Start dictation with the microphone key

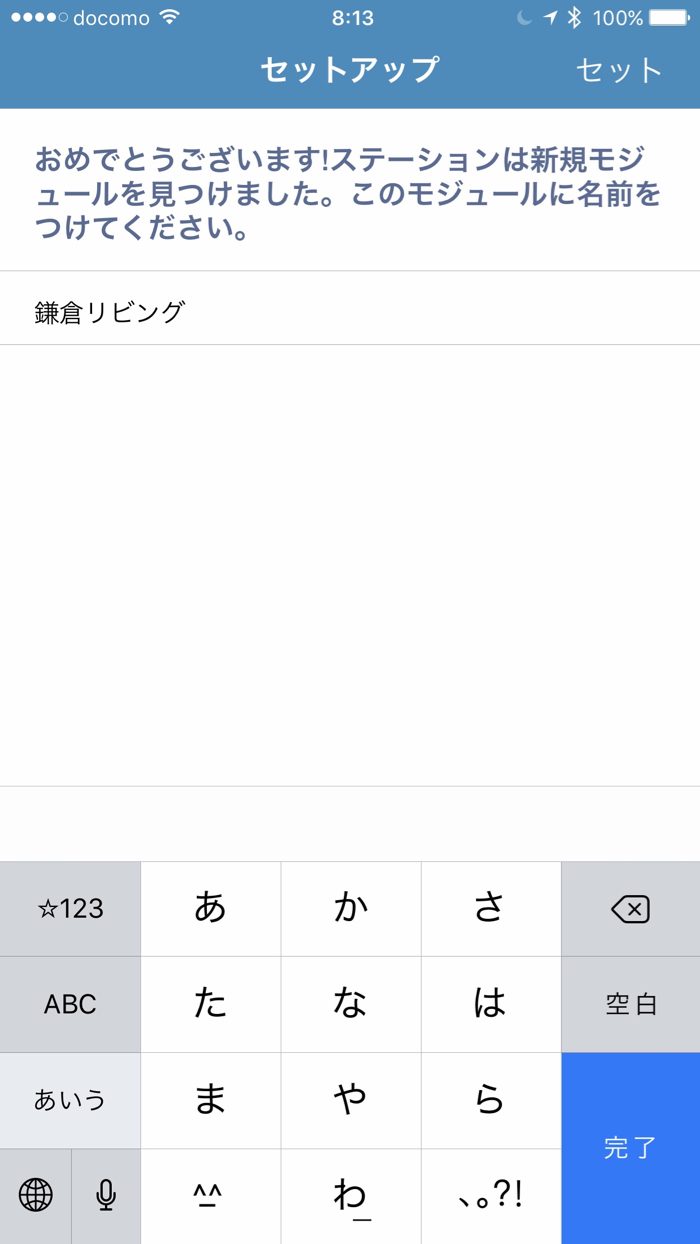[x=106, y=1195]
